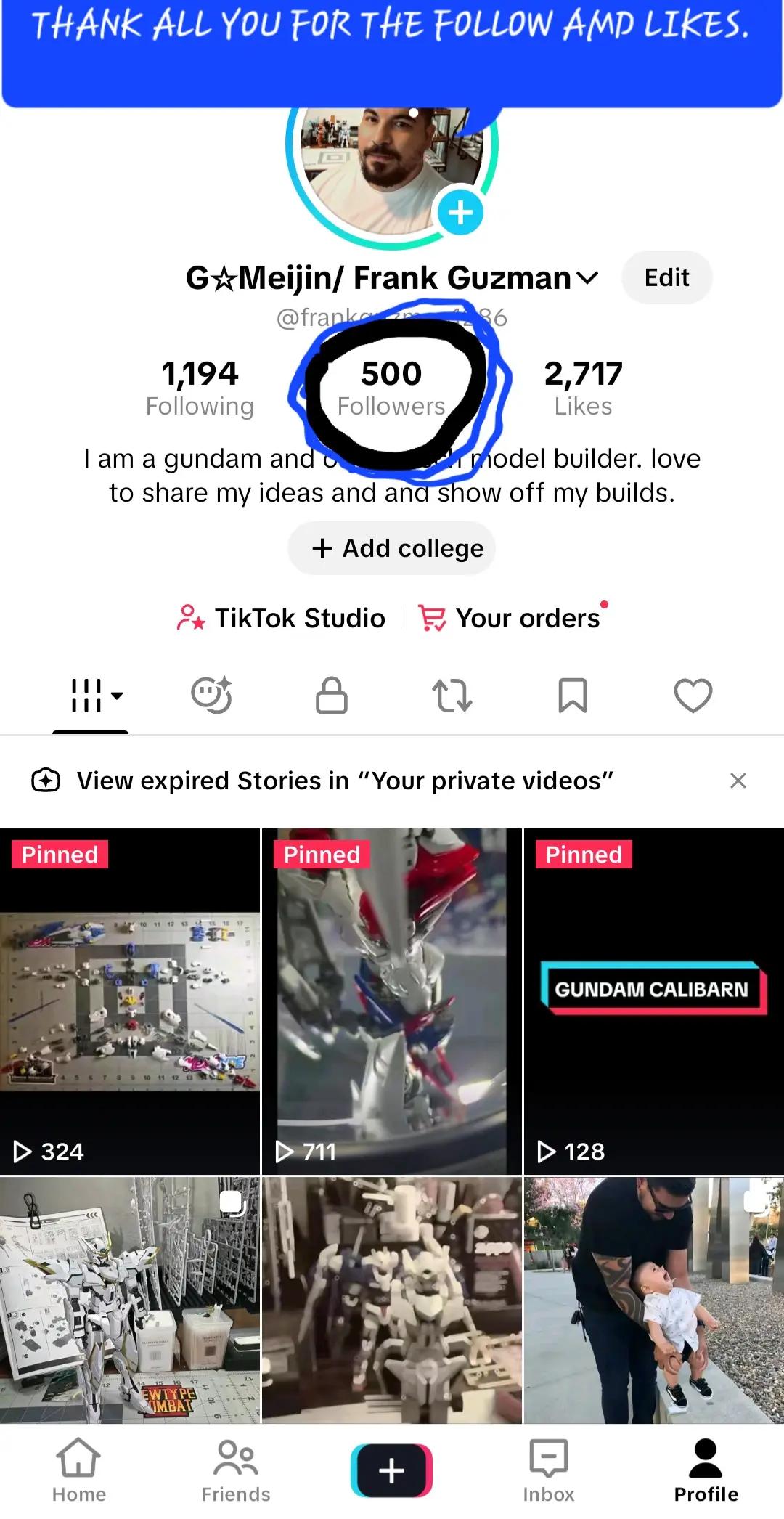Switch to the saved bookmarks tab

[x=573, y=696]
